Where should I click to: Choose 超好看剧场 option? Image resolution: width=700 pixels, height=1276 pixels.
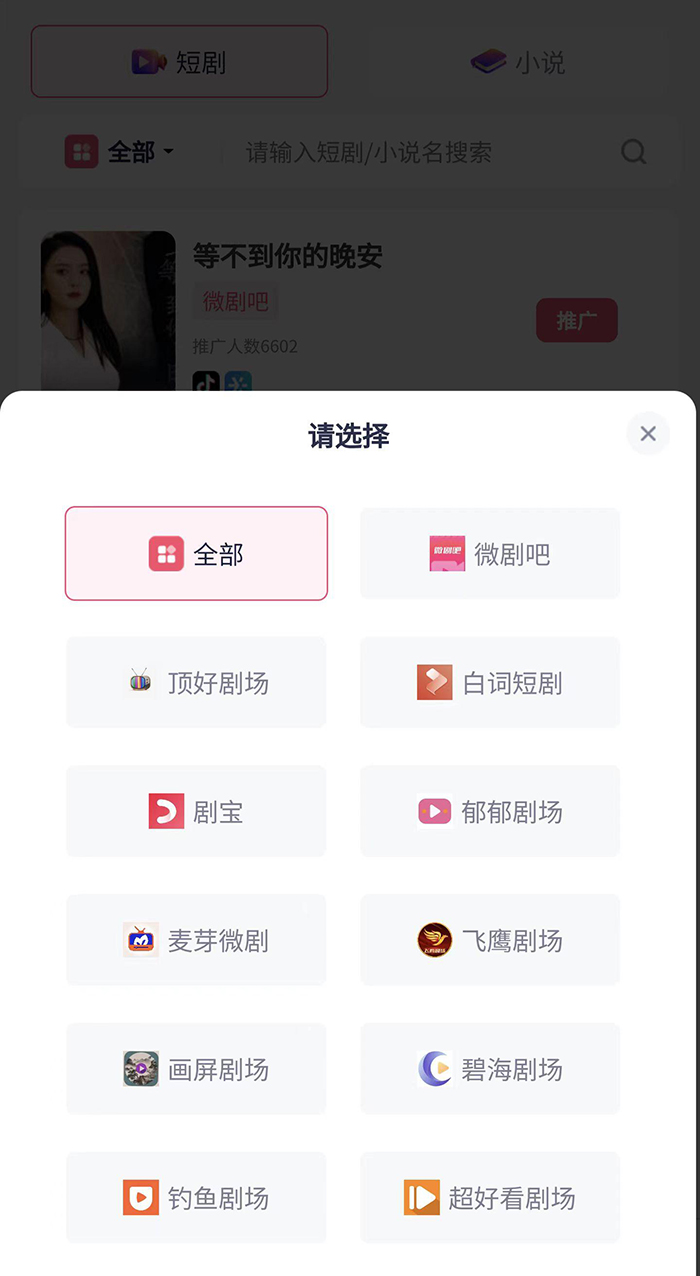[x=490, y=1198]
